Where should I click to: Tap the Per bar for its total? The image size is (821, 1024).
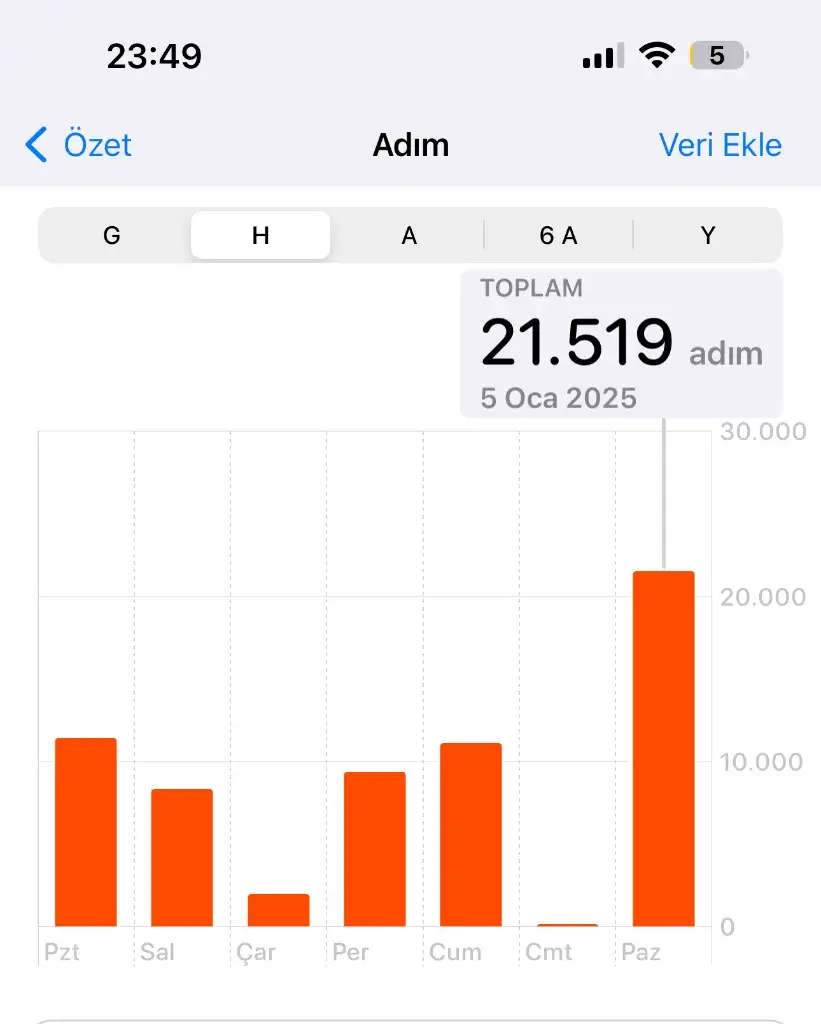coord(375,849)
